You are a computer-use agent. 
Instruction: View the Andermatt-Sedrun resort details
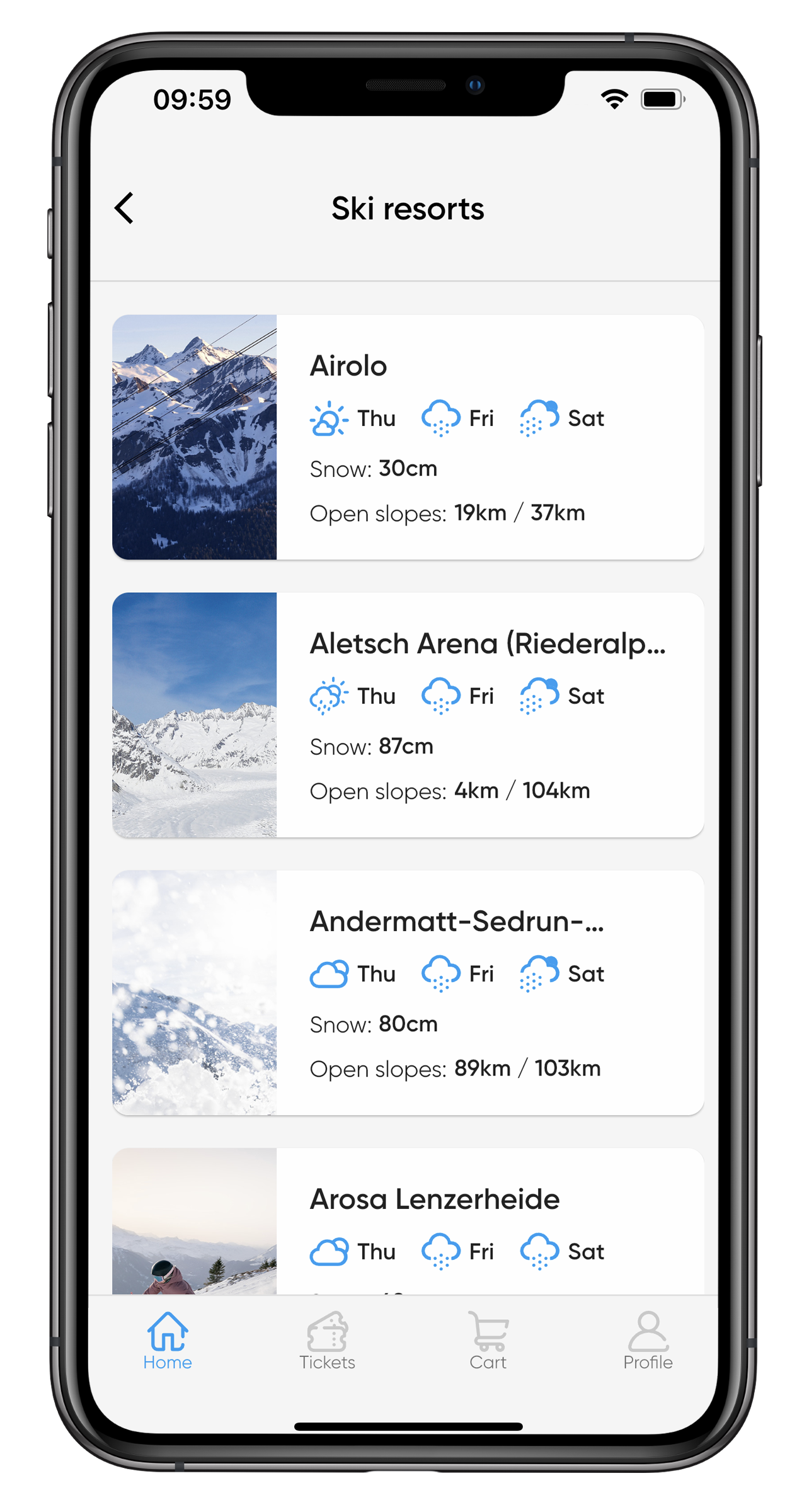408,992
